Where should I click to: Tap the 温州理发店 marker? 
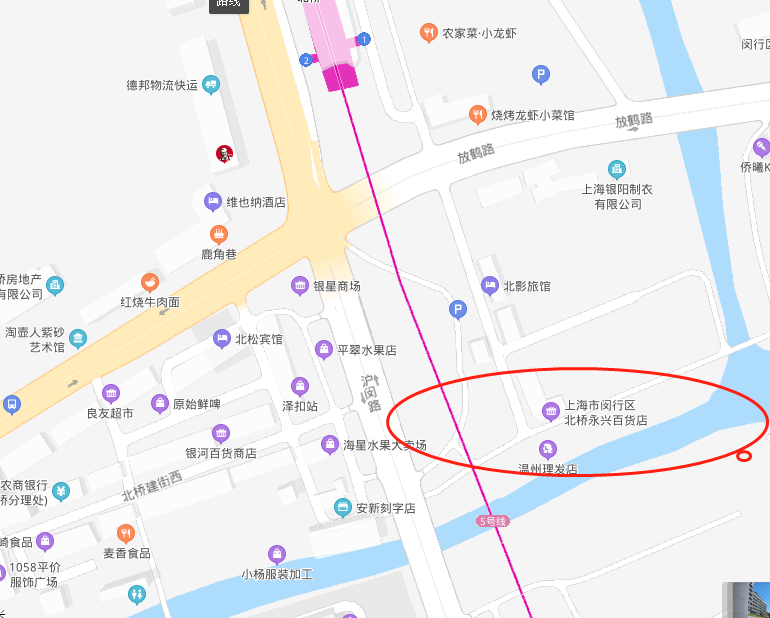547,449
